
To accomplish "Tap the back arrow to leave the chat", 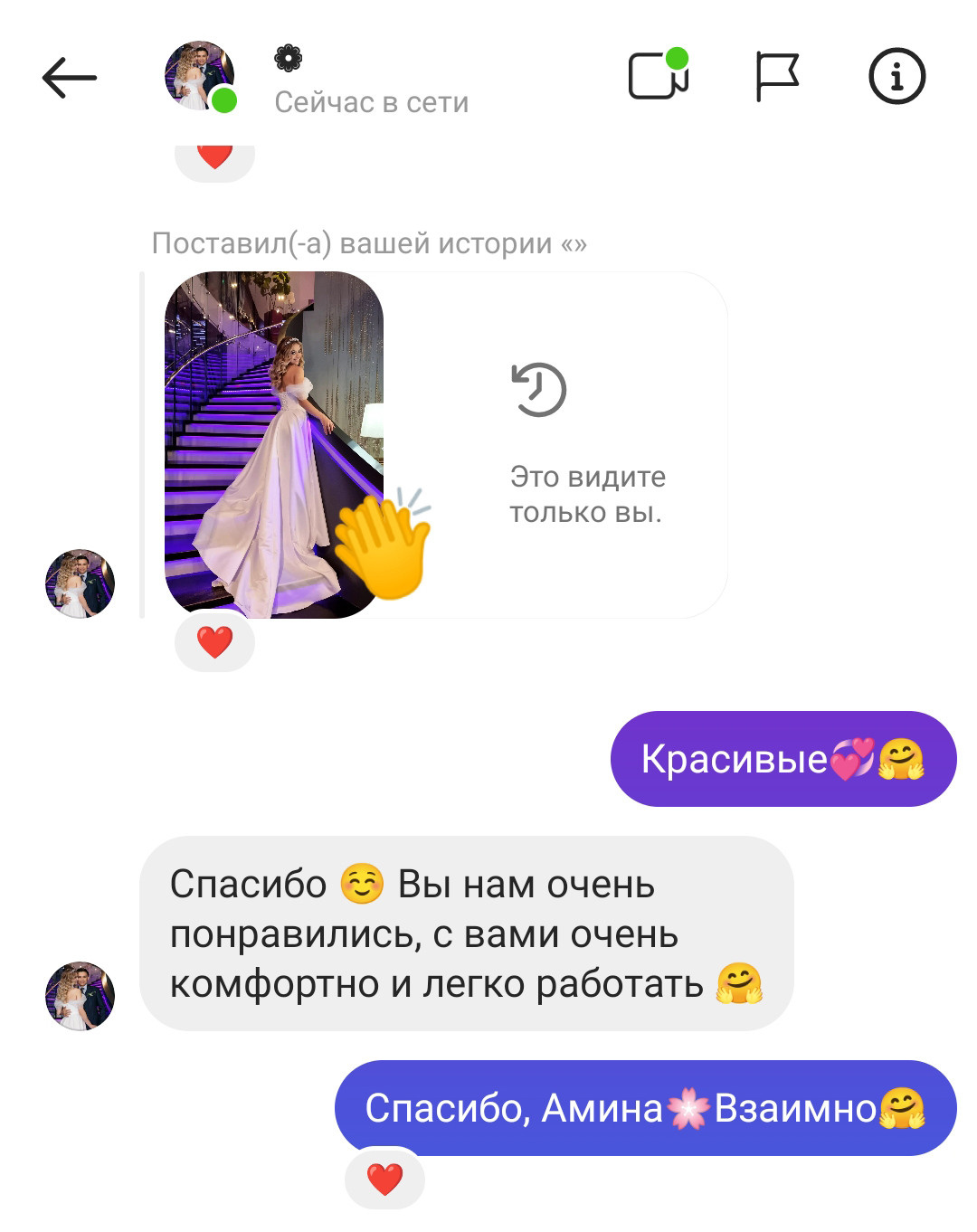I will (x=68, y=77).
